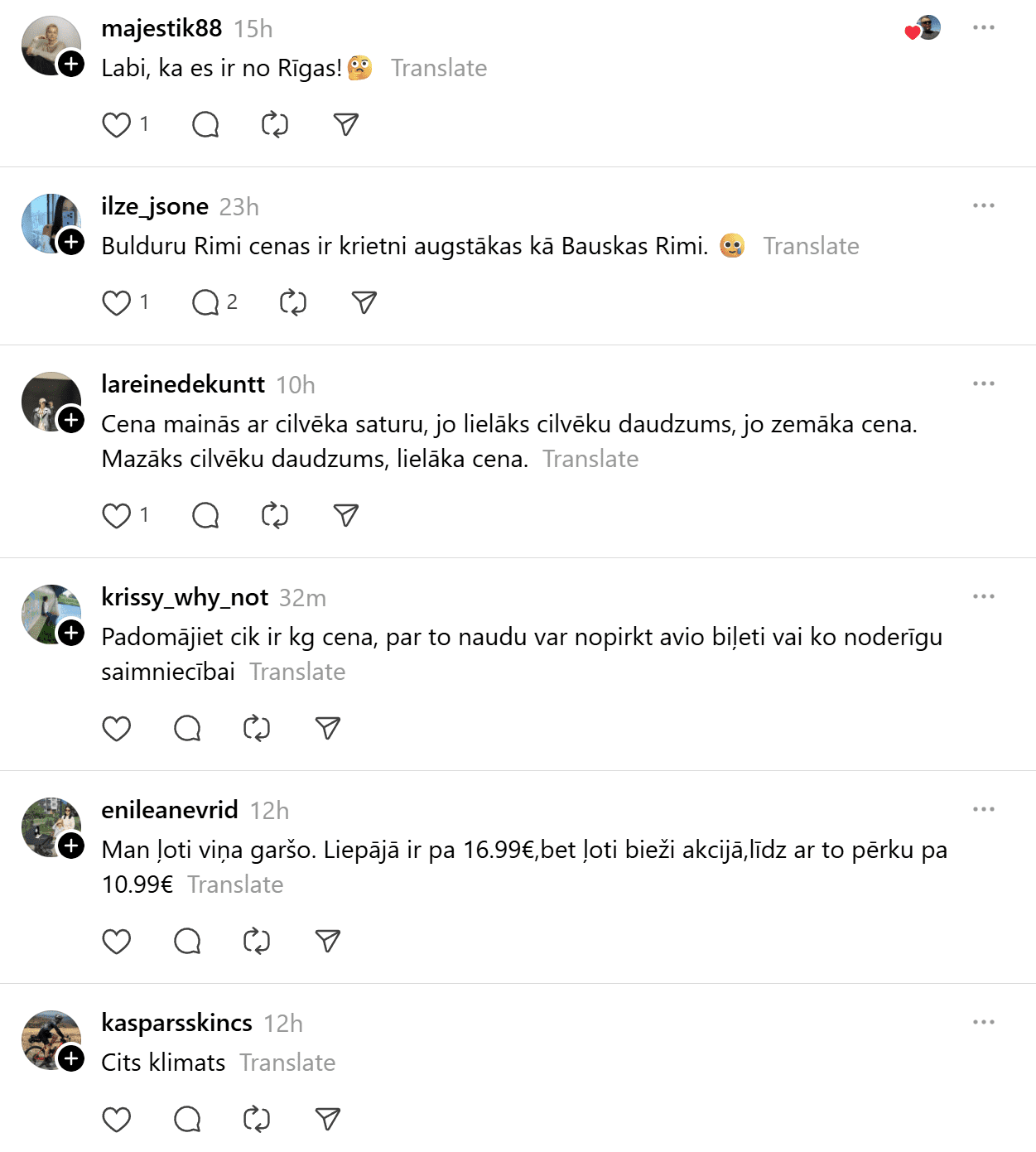The image size is (1036, 1152).
Task: Translate krissy_why_not's comment
Action: [297, 672]
